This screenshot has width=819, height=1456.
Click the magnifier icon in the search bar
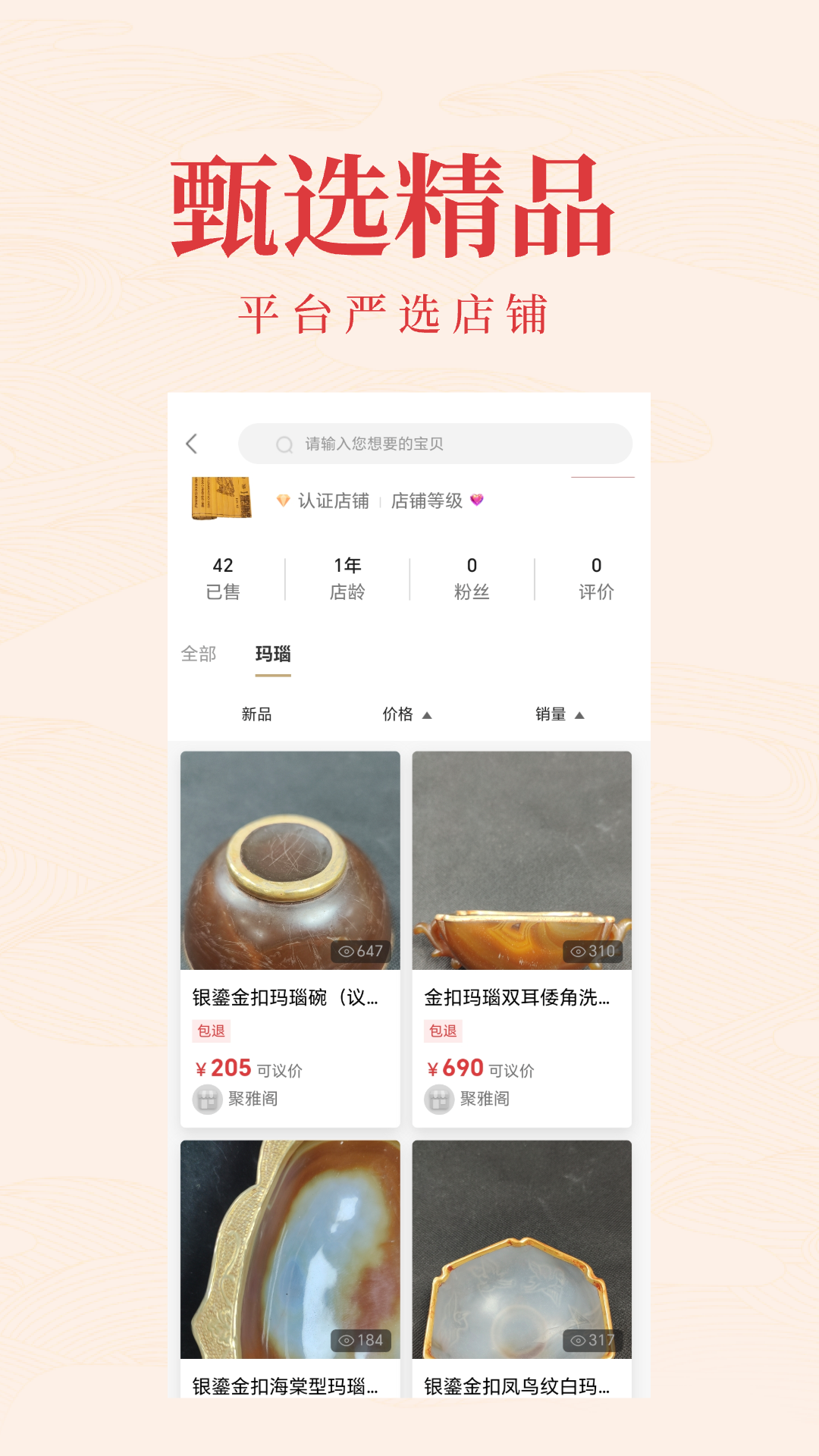[284, 444]
